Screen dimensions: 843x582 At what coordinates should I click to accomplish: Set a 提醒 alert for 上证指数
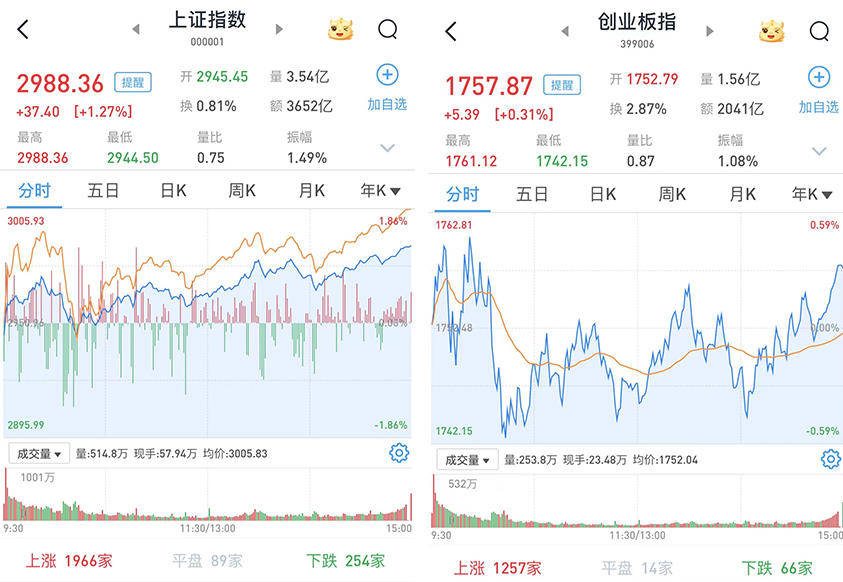point(133,82)
